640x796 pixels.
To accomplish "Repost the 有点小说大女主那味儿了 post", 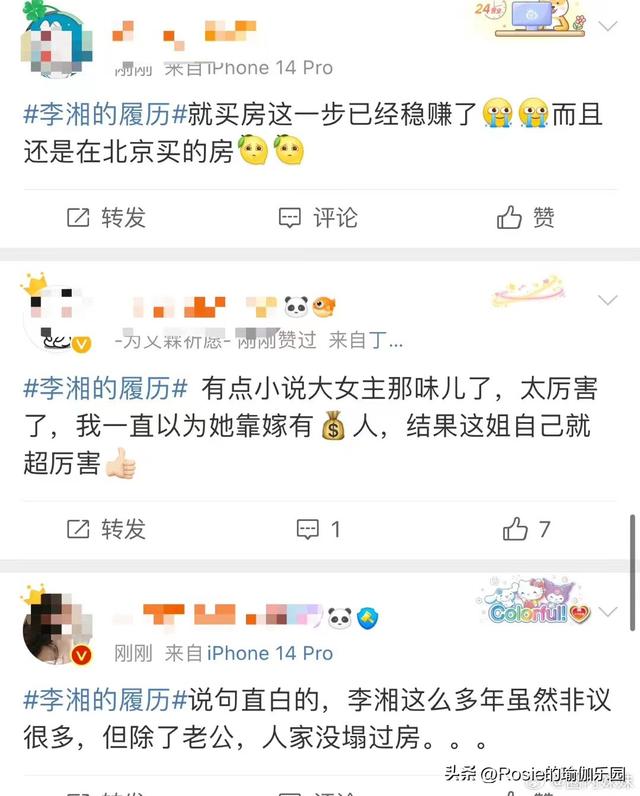I will point(106,528).
